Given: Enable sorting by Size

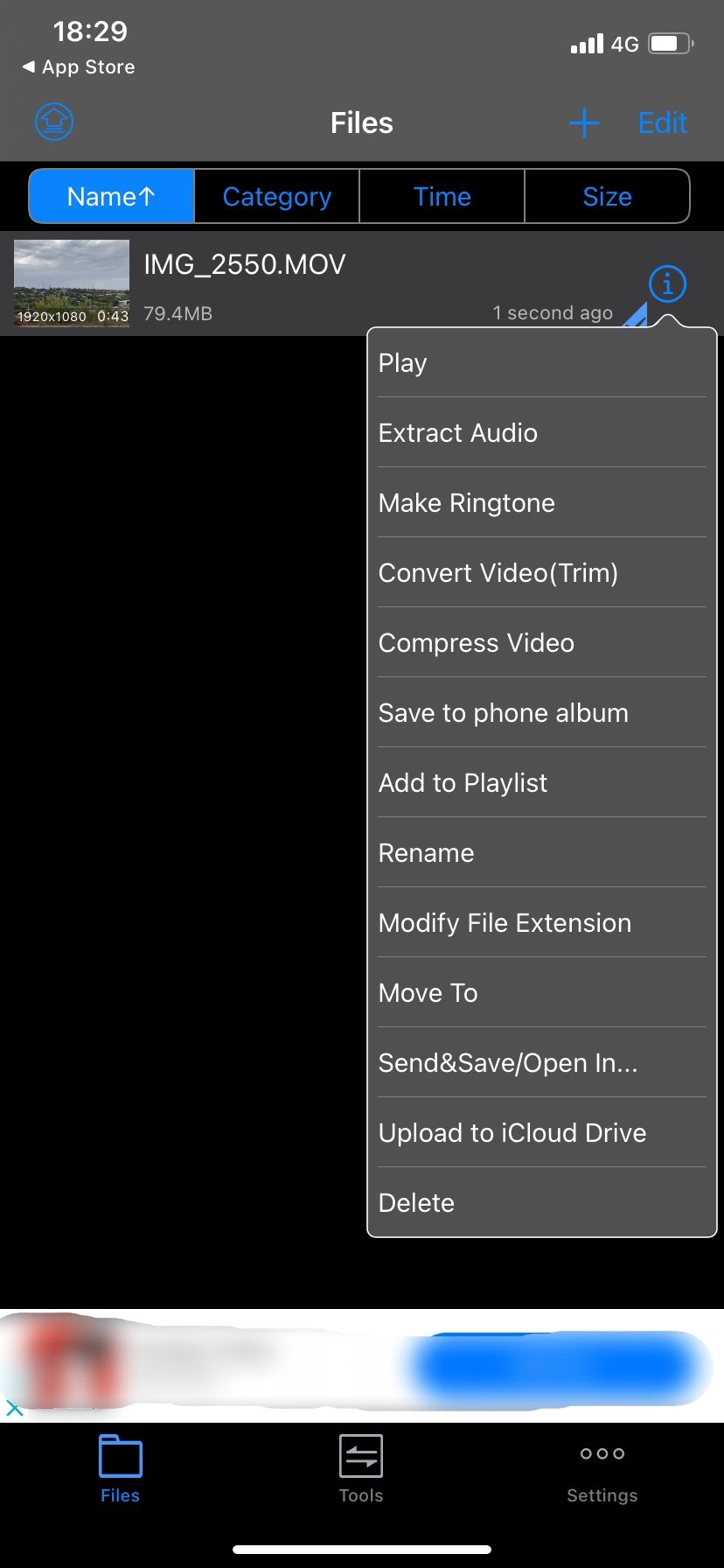Looking at the screenshot, I should [607, 196].
